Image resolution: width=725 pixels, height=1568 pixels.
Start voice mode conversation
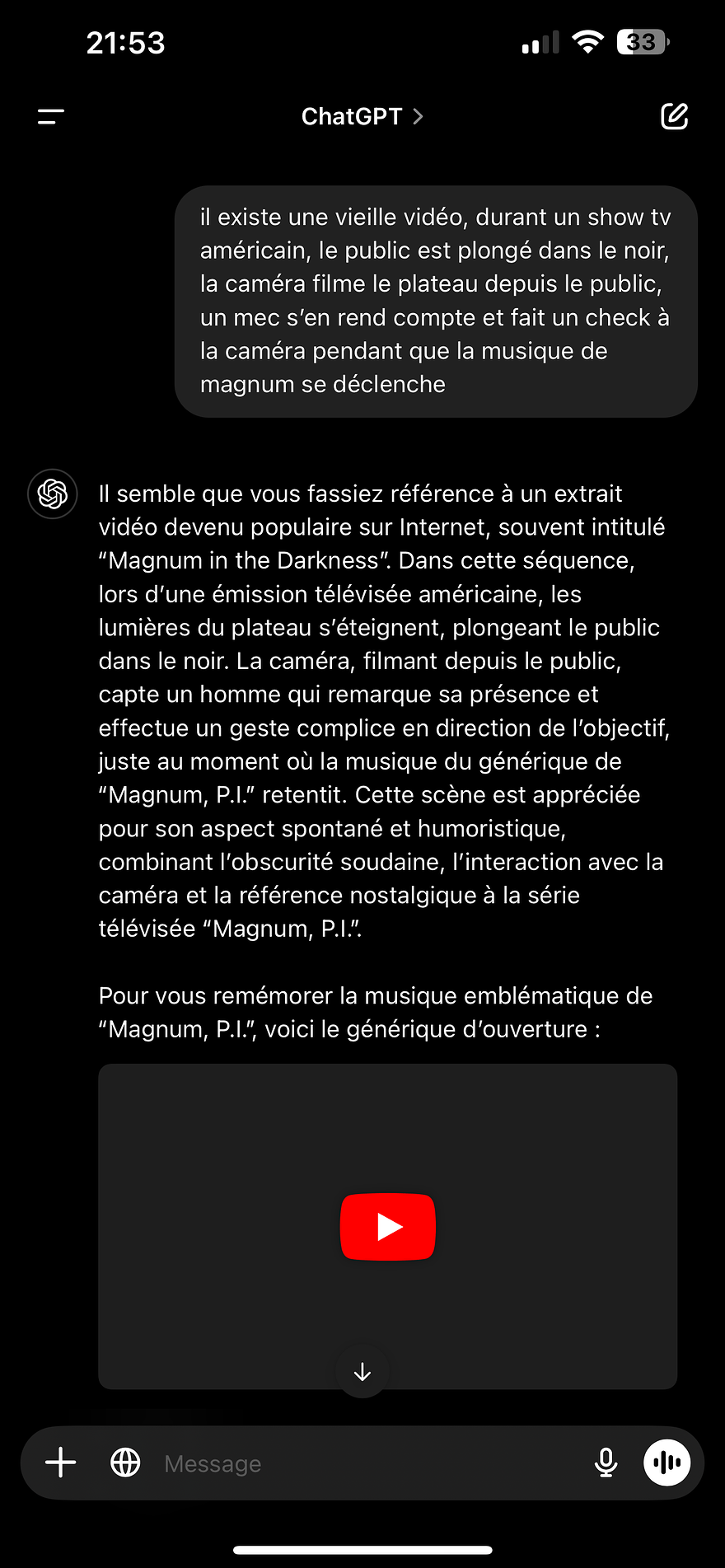coord(667,1463)
